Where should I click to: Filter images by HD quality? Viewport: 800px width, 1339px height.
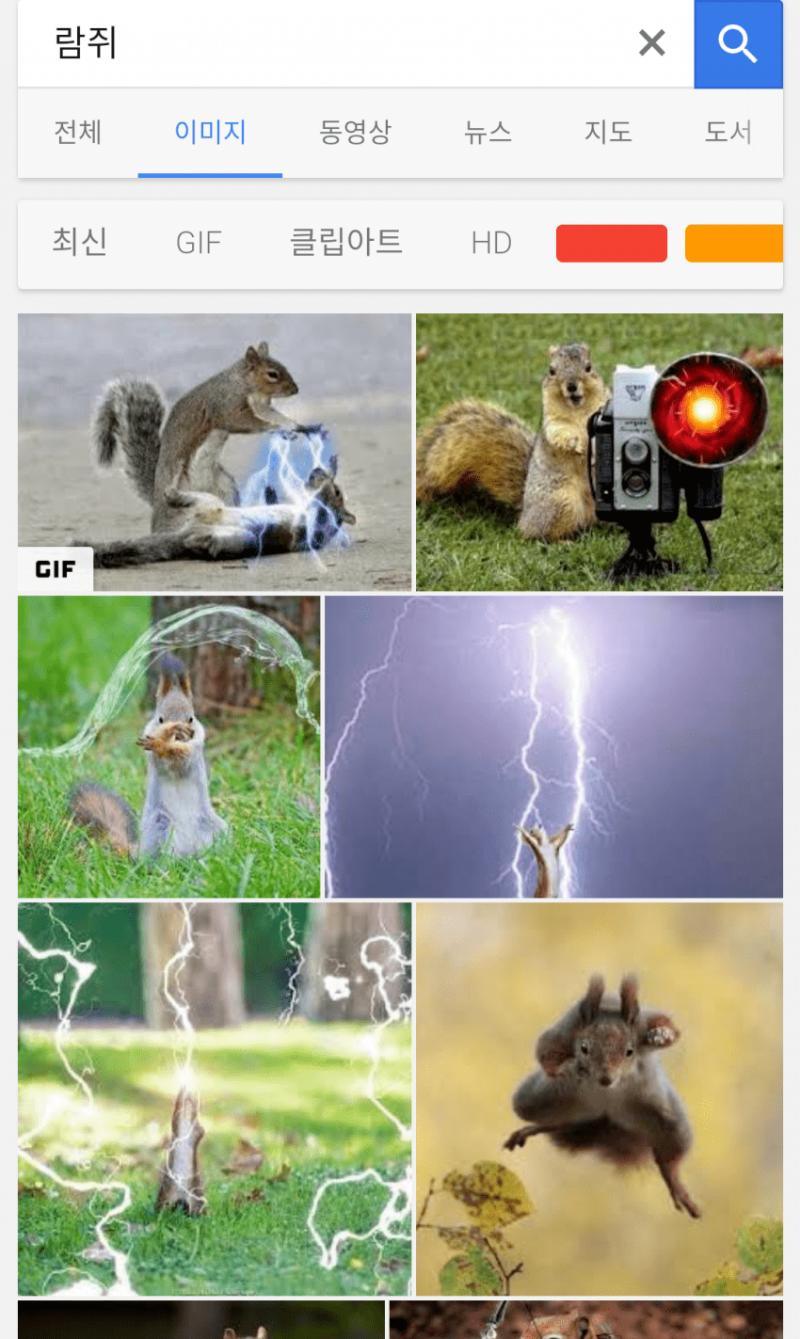click(x=491, y=243)
